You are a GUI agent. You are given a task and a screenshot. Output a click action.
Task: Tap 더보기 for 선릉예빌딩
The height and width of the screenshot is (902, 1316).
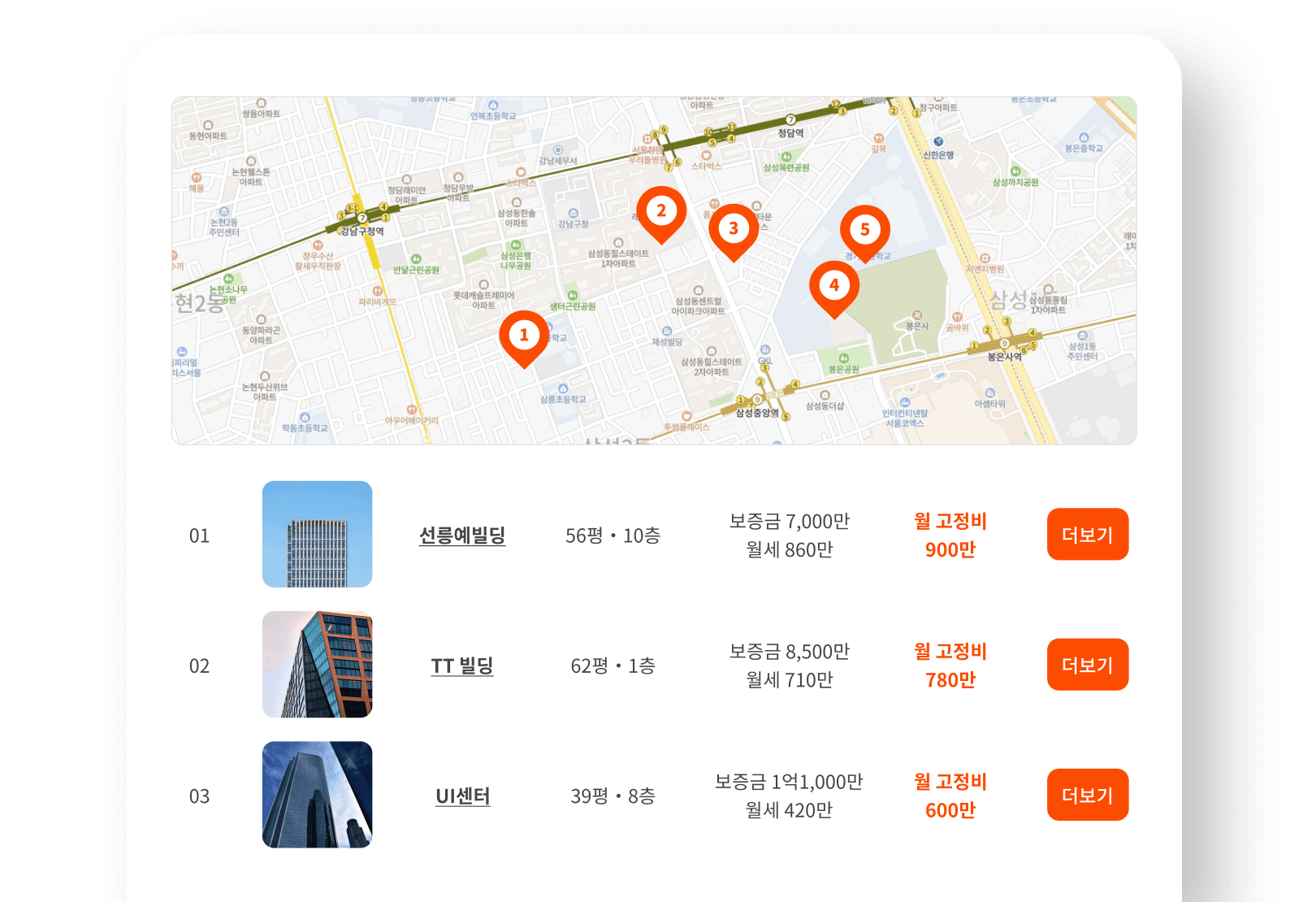(1088, 535)
